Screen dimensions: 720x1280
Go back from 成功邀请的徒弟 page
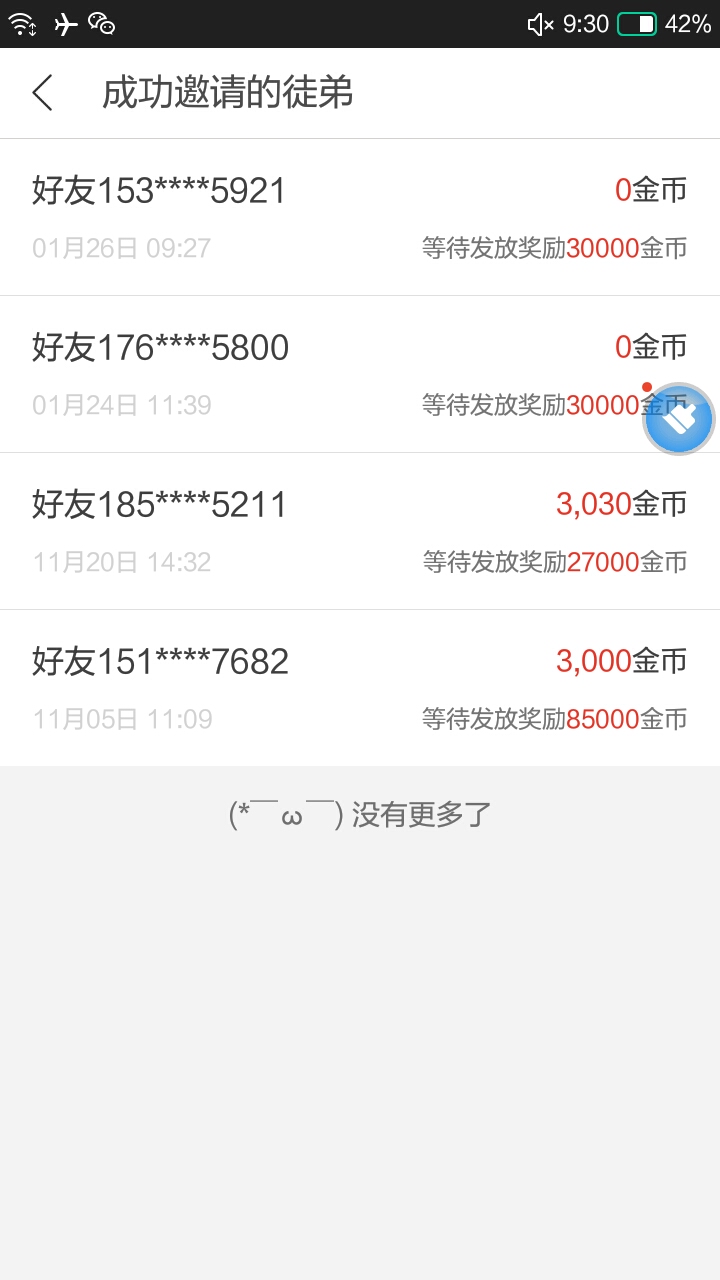(42, 93)
